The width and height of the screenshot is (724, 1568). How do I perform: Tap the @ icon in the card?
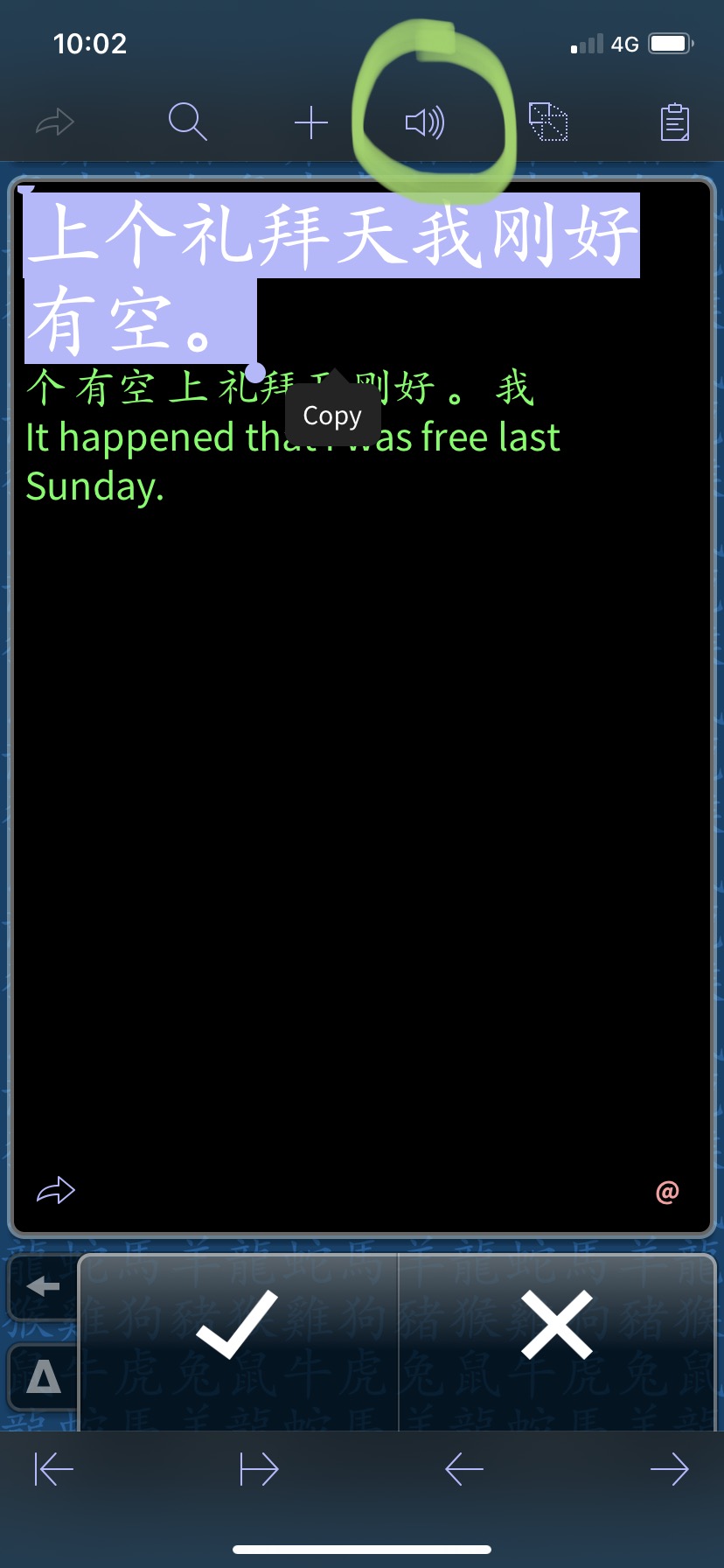click(x=667, y=1191)
